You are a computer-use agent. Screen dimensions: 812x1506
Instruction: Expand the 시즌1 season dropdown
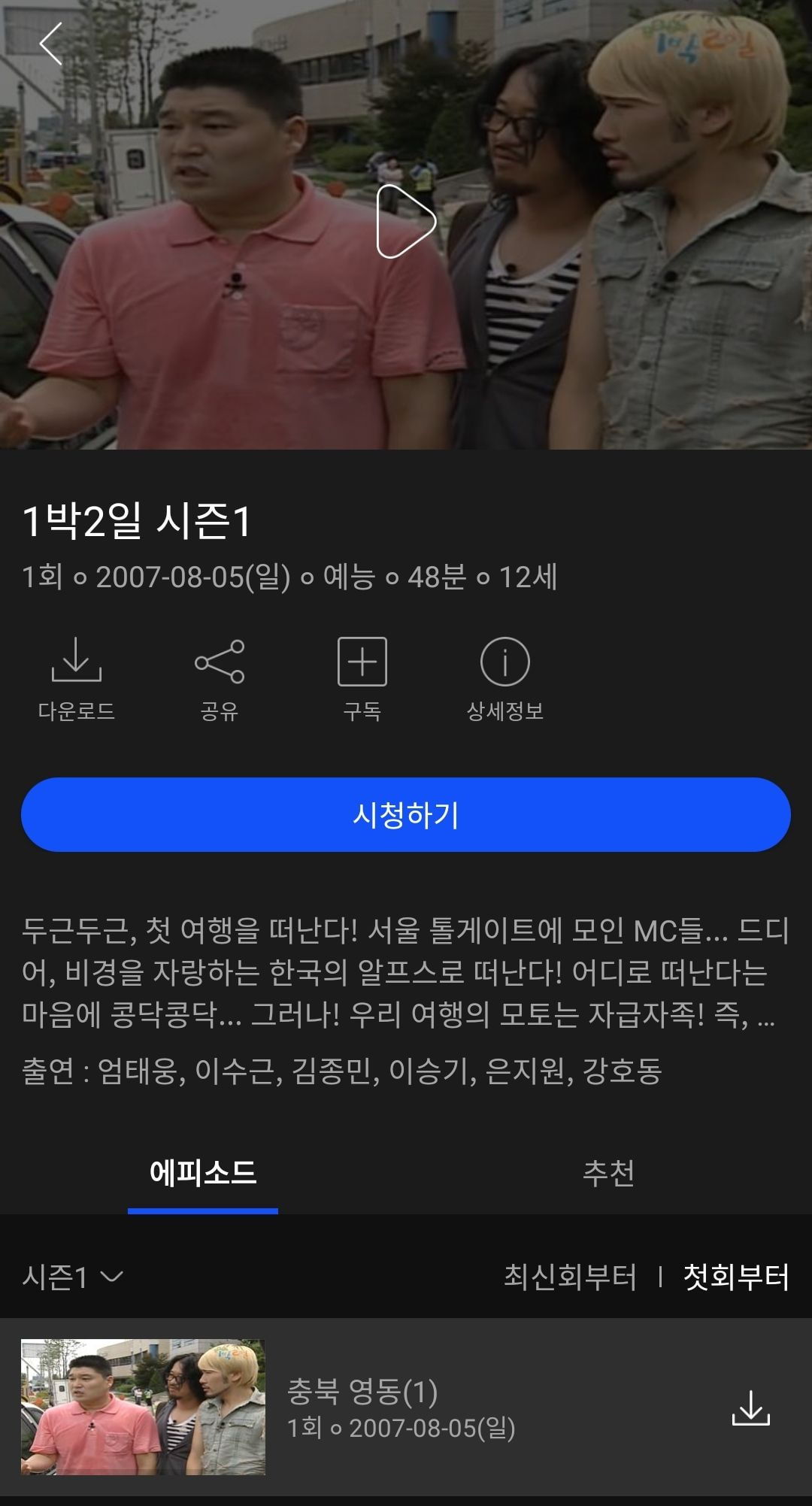[73, 1277]
